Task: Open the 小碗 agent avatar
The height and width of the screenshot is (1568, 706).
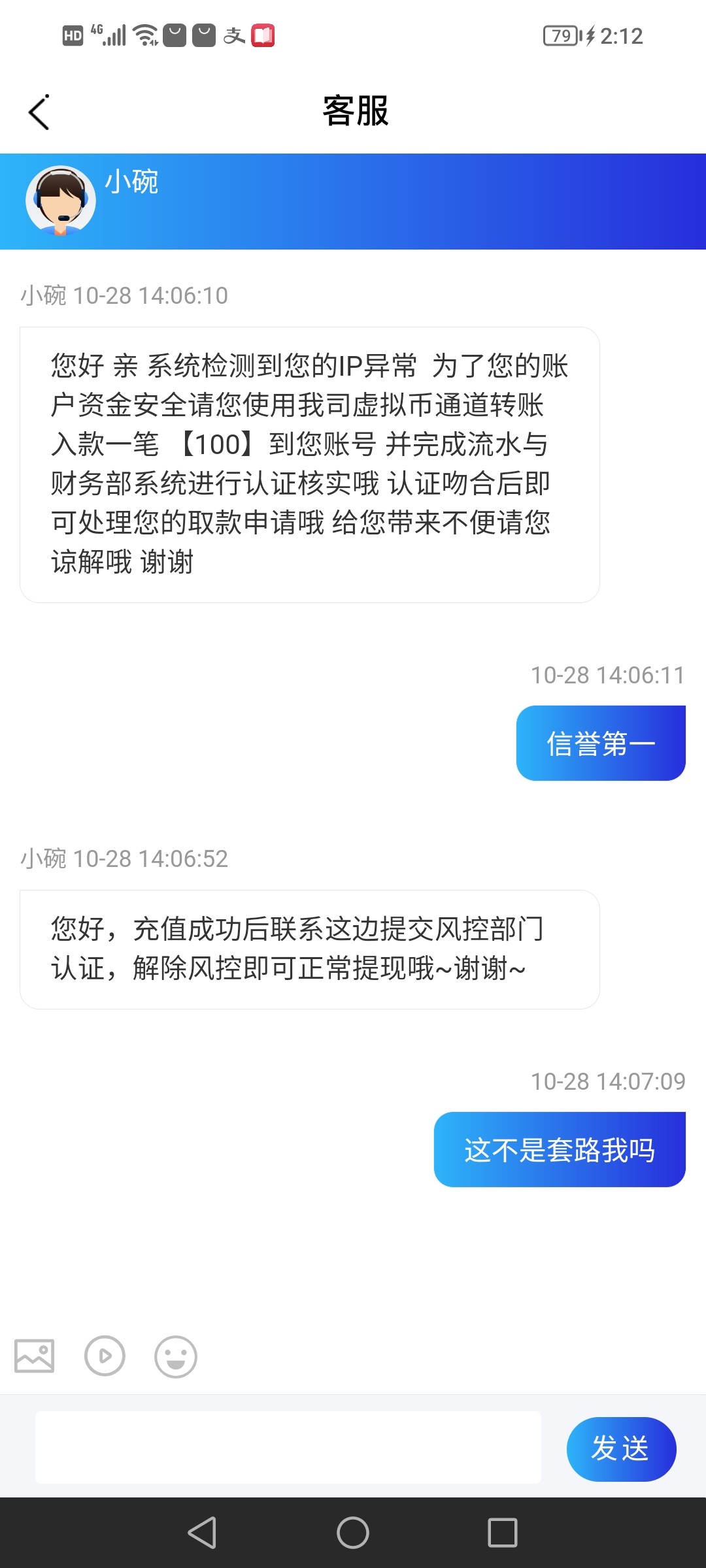Action: tap(60, 201)
